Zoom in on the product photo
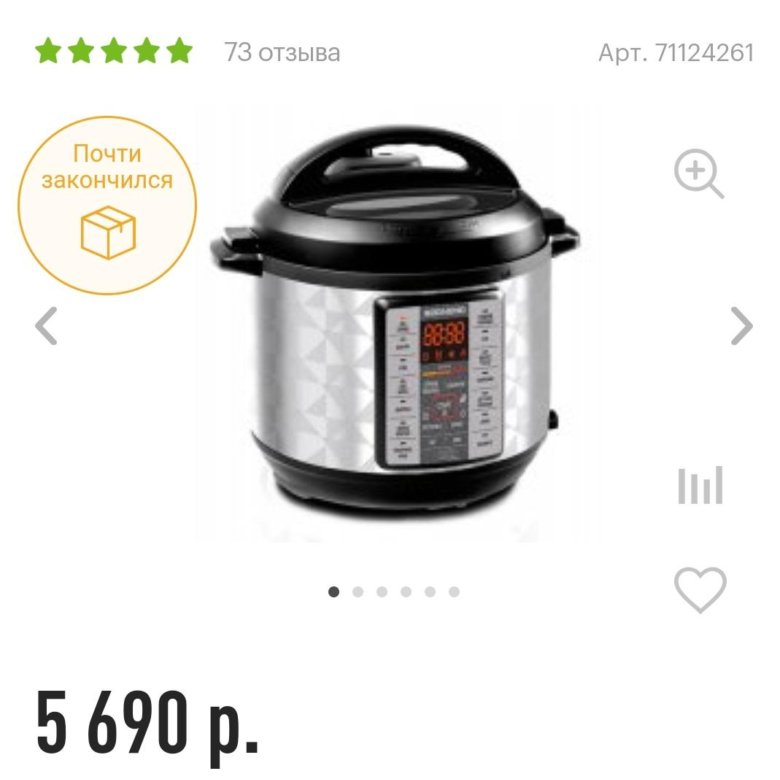The height and width of the screenshot is (780, 780). coord(698,175)
